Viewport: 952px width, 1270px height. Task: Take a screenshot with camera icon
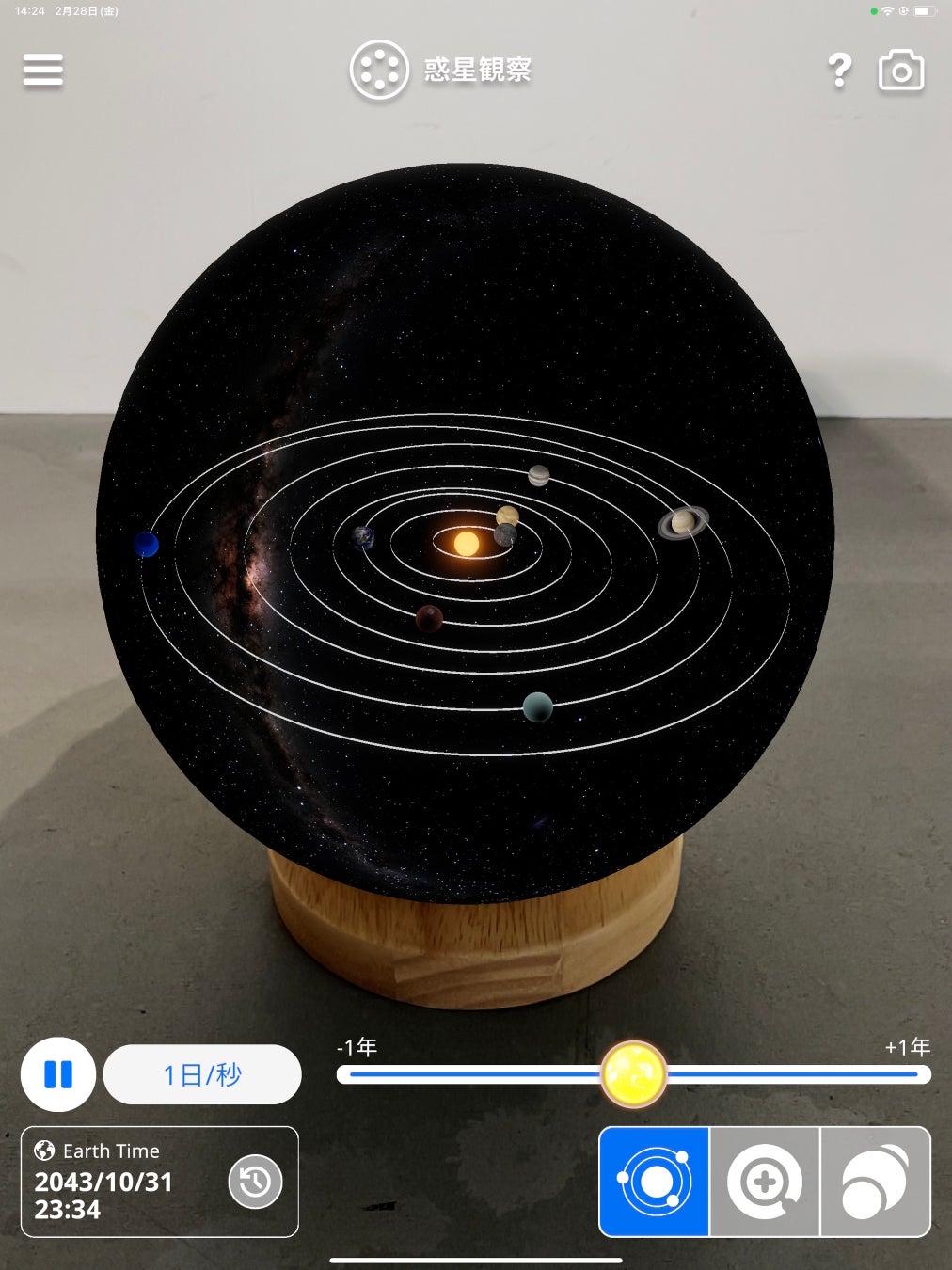click(x=900, y=71)
